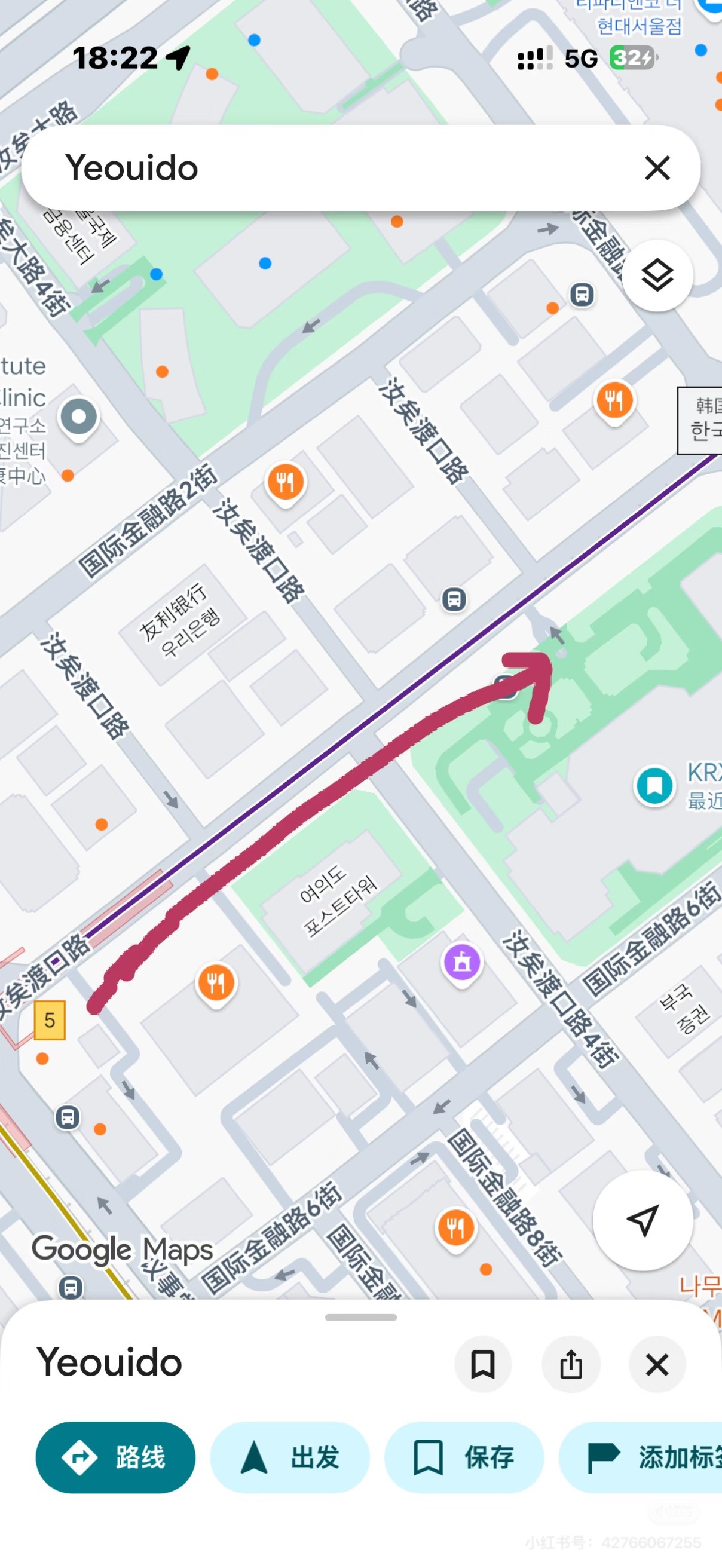Viewport: 722px width, 1568px height.
Task: Save the place with the 保存 chip
Action: pyautogui.click(x=464, y=1457)
